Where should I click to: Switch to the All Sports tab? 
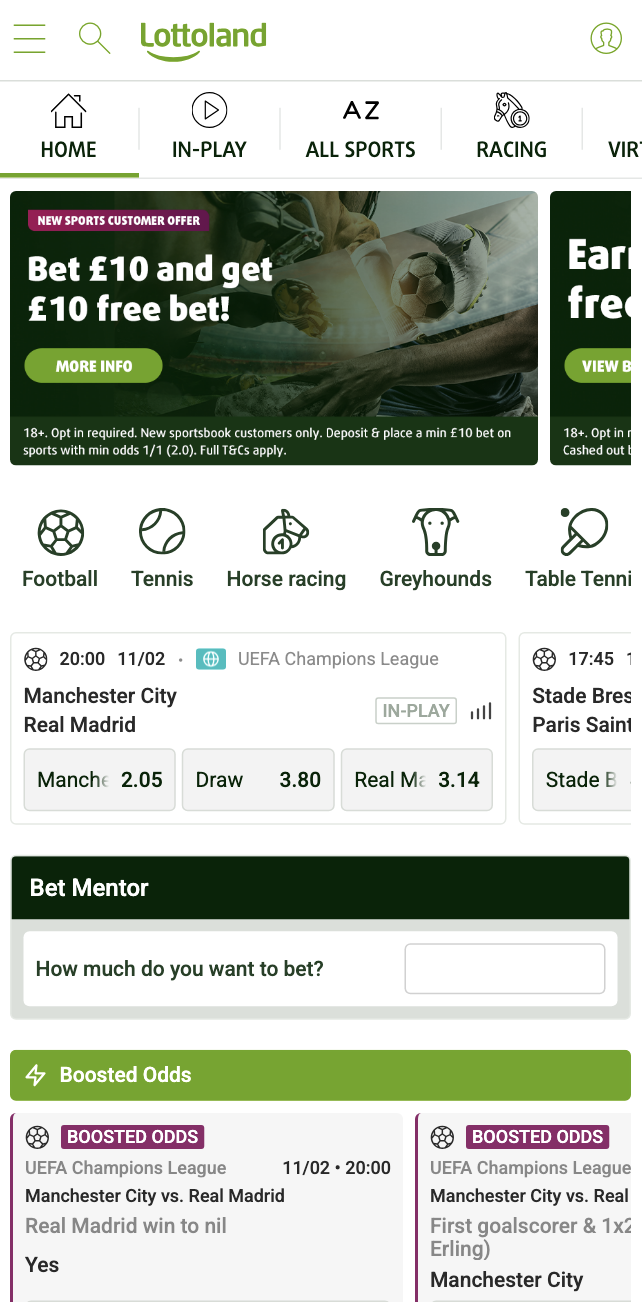(360, 128)
